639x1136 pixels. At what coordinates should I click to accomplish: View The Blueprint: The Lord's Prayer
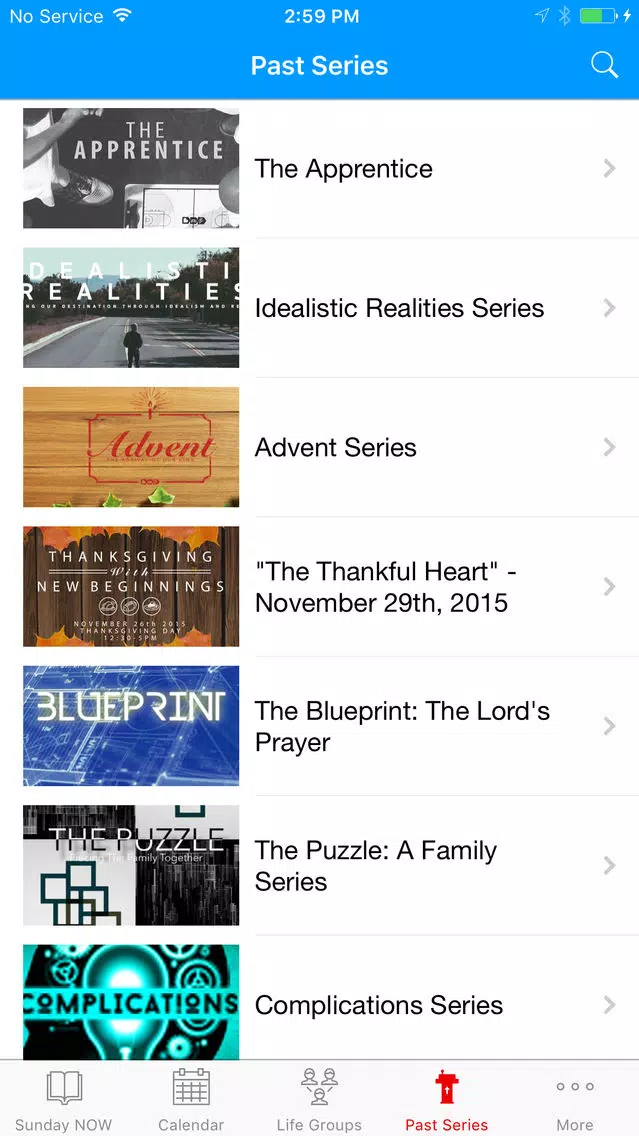tap(320, 726)
